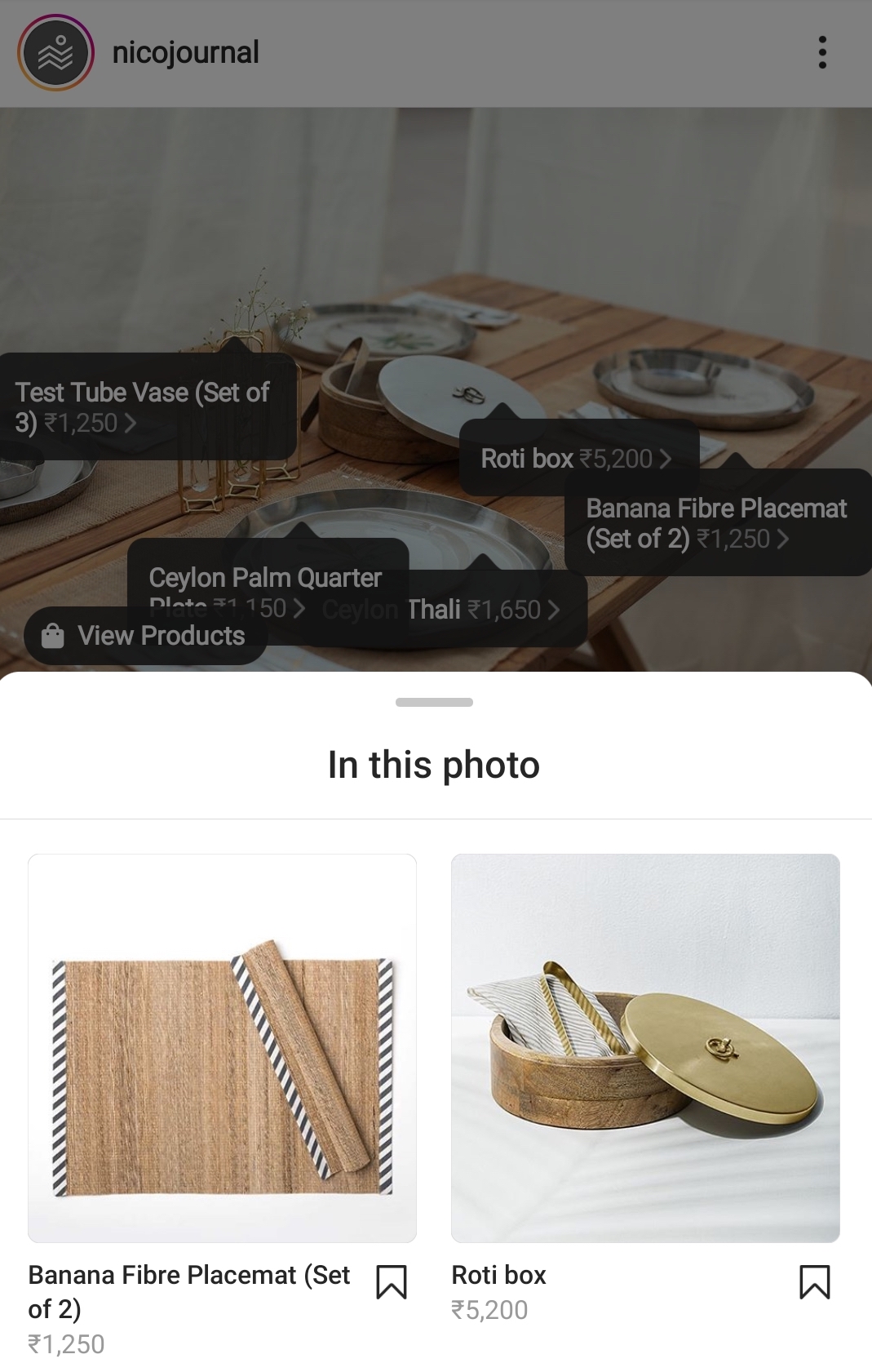Open the Roti box product card

click(x=644, y=1048)
